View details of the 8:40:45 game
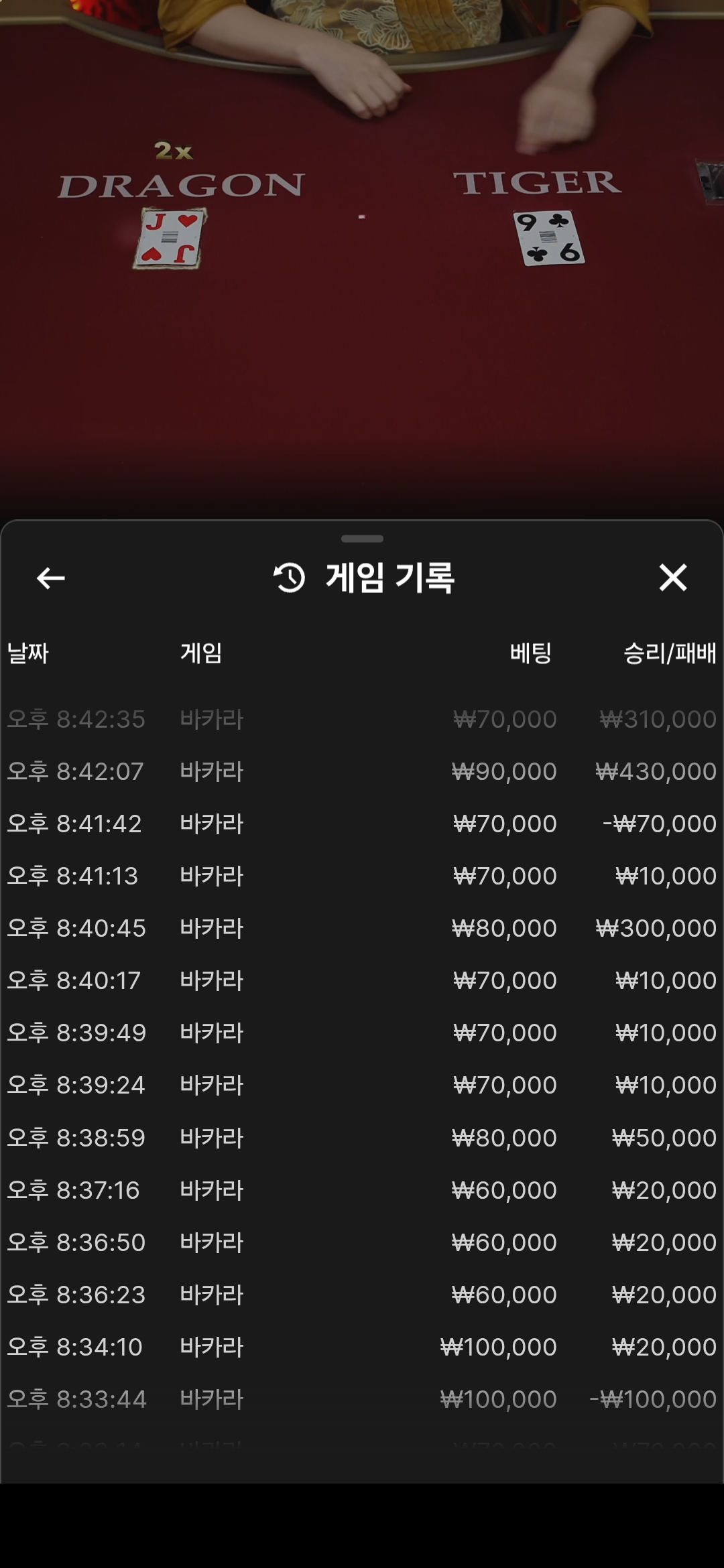This screenshot has width=724, height=1568. click(362, 928)
